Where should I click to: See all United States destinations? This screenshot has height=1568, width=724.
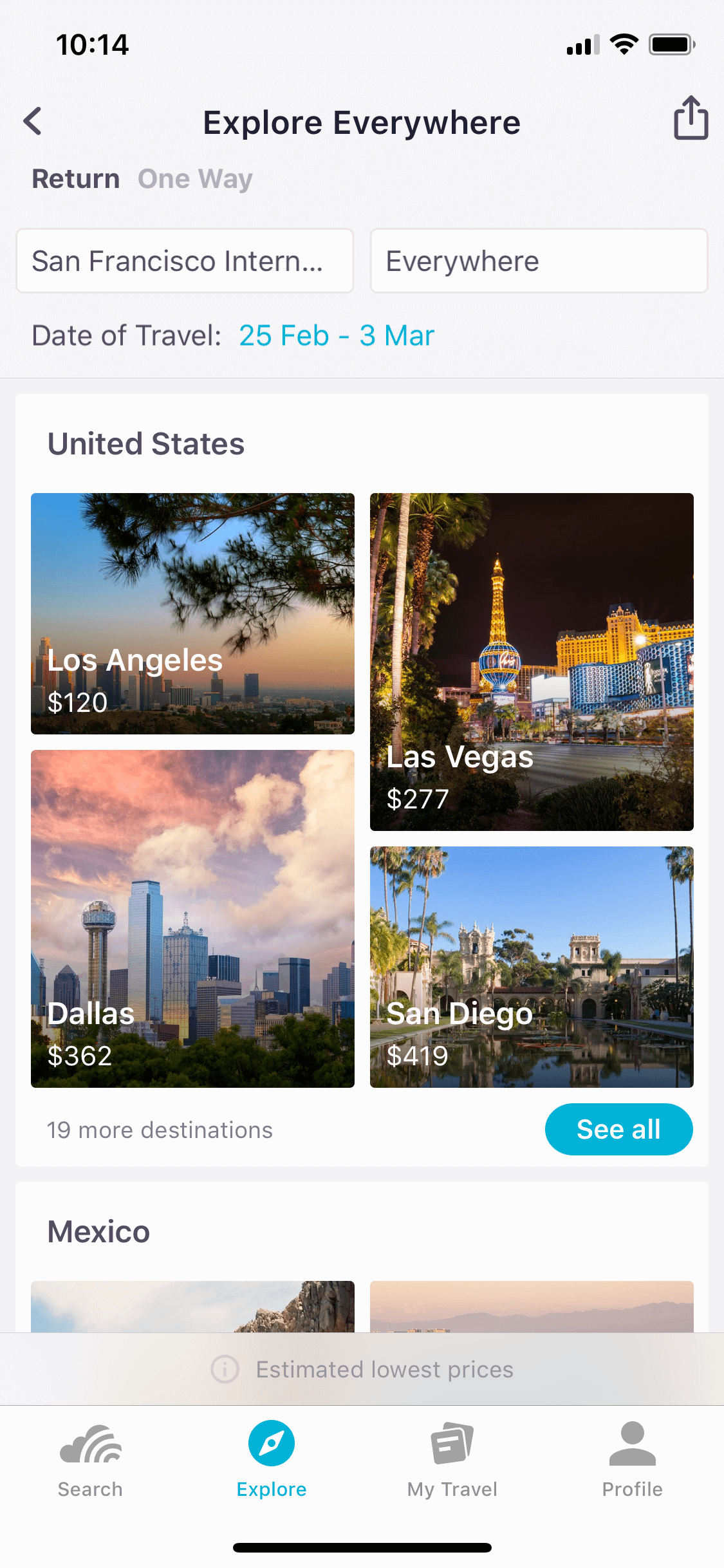tap(618, 1129)
